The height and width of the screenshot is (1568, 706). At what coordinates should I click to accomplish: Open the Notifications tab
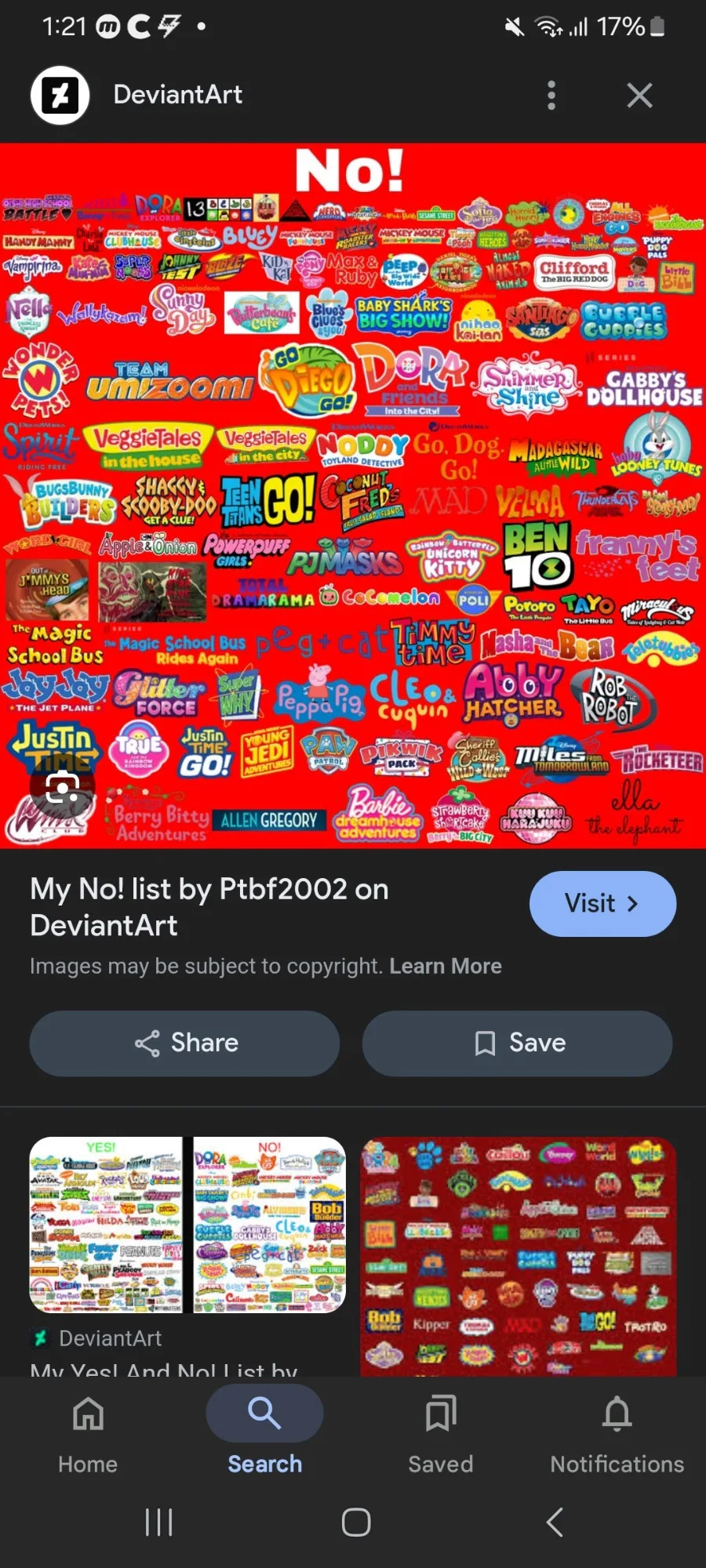point(617,1434)
